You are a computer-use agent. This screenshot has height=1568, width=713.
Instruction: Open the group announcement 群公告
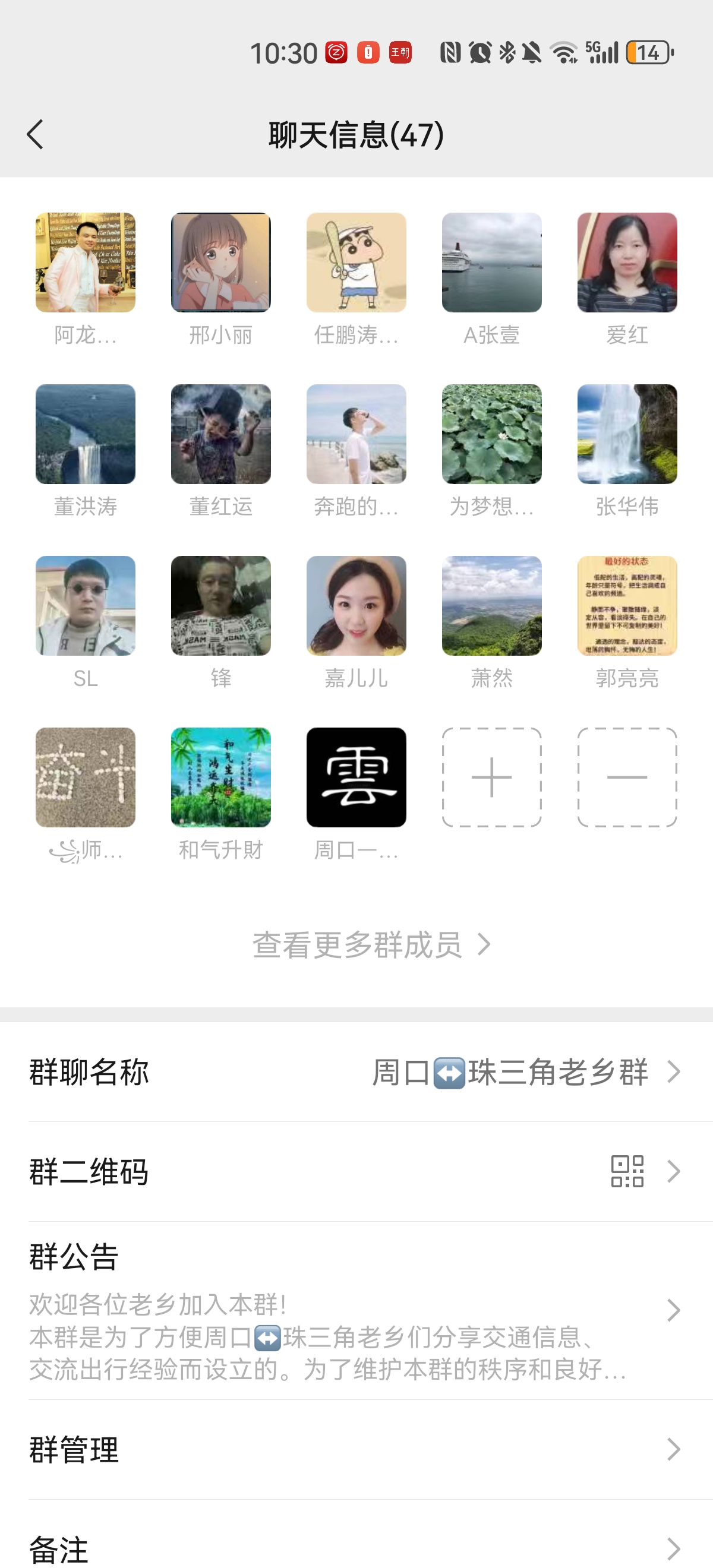(x=356, y=1310)
